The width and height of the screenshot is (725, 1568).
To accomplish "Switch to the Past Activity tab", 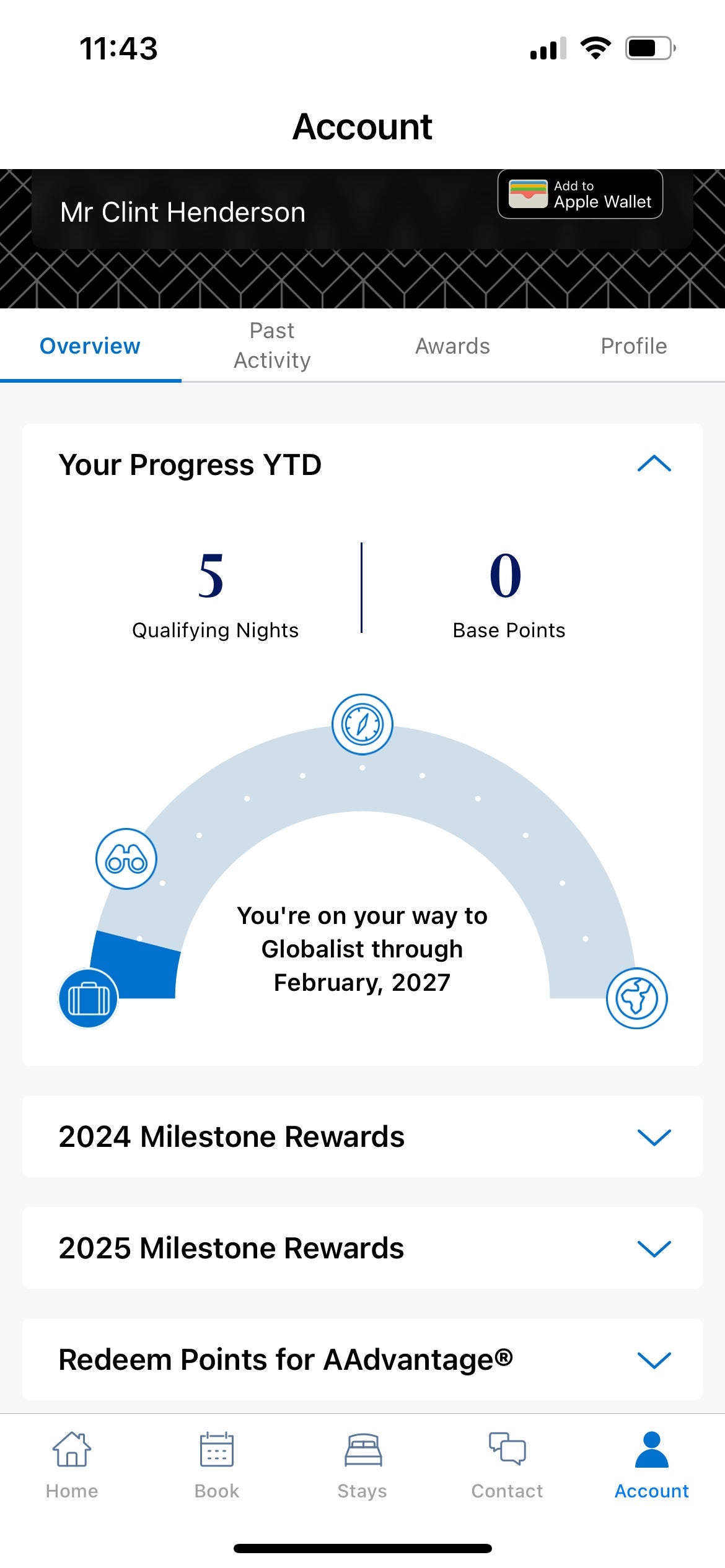I will tap(271, 345).
